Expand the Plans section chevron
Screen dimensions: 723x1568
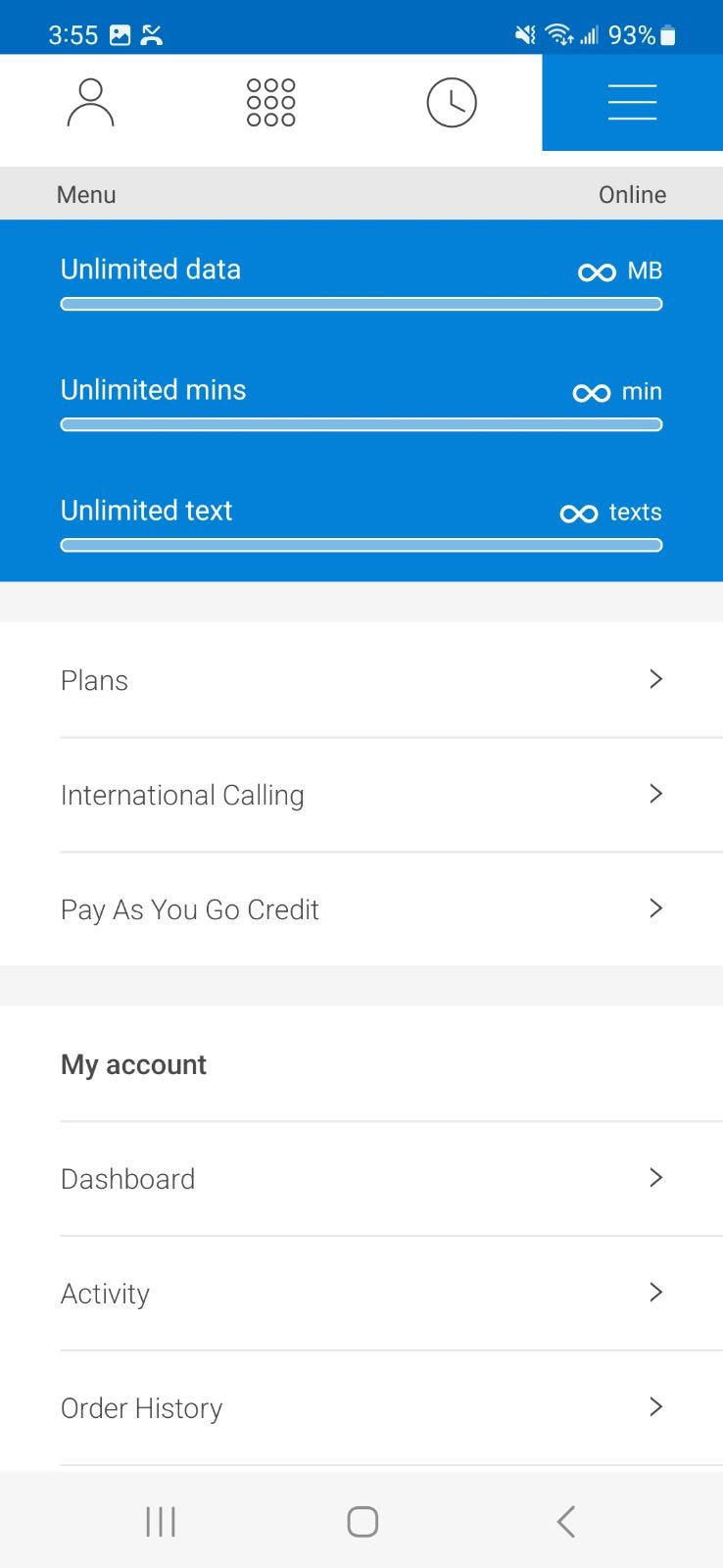coord(655,679)
